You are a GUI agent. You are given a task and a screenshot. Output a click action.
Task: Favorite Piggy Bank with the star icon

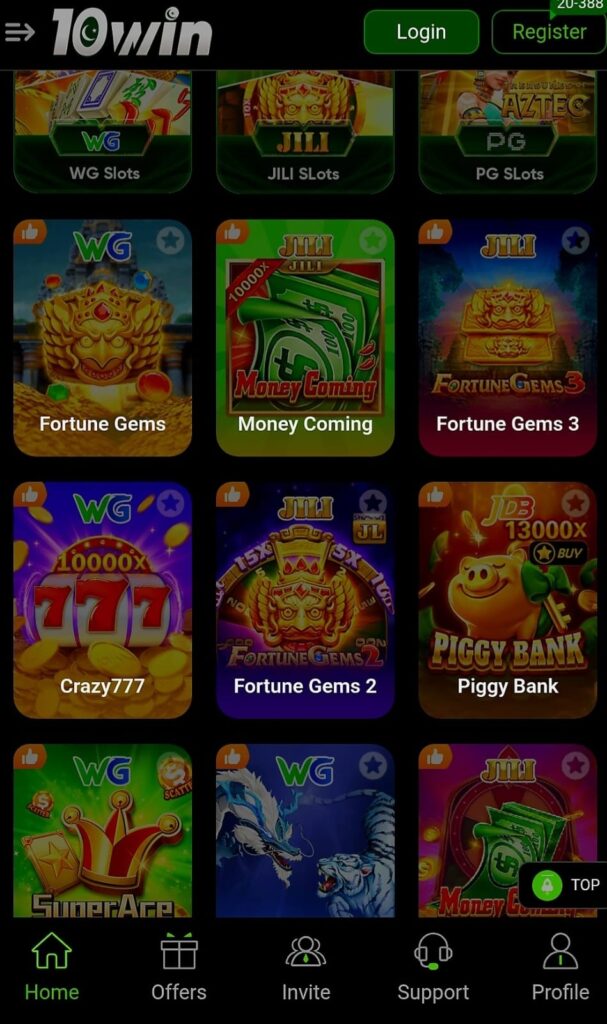tap(575, 503)
